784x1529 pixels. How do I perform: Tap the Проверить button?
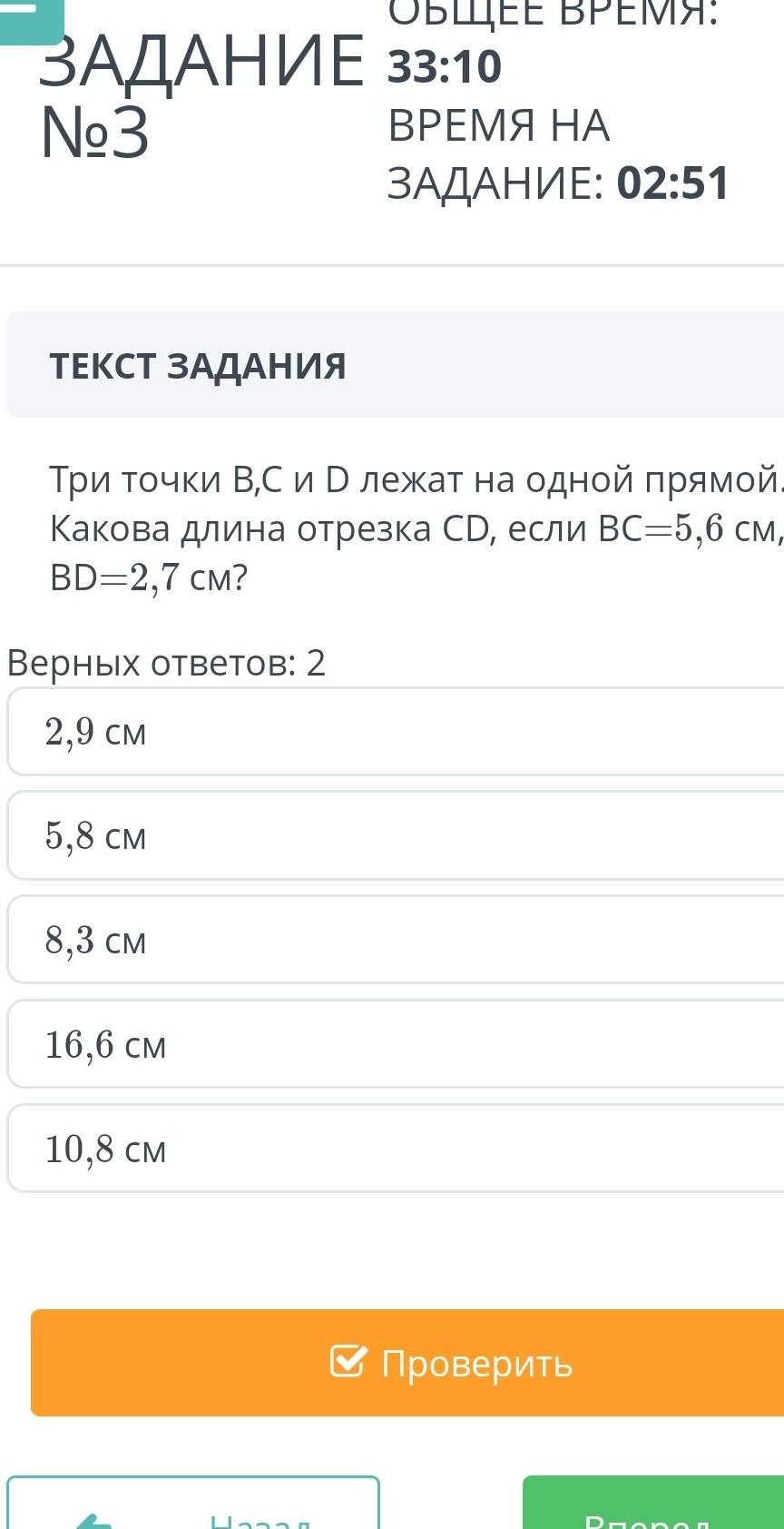point(408,1363)
